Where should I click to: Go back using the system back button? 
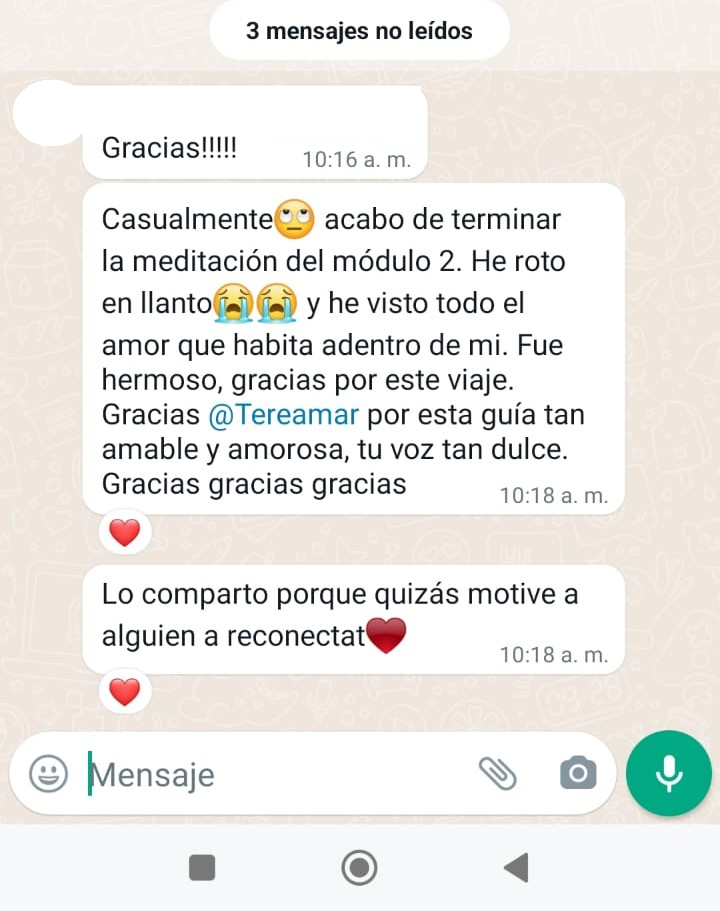[x=516, y=867]
